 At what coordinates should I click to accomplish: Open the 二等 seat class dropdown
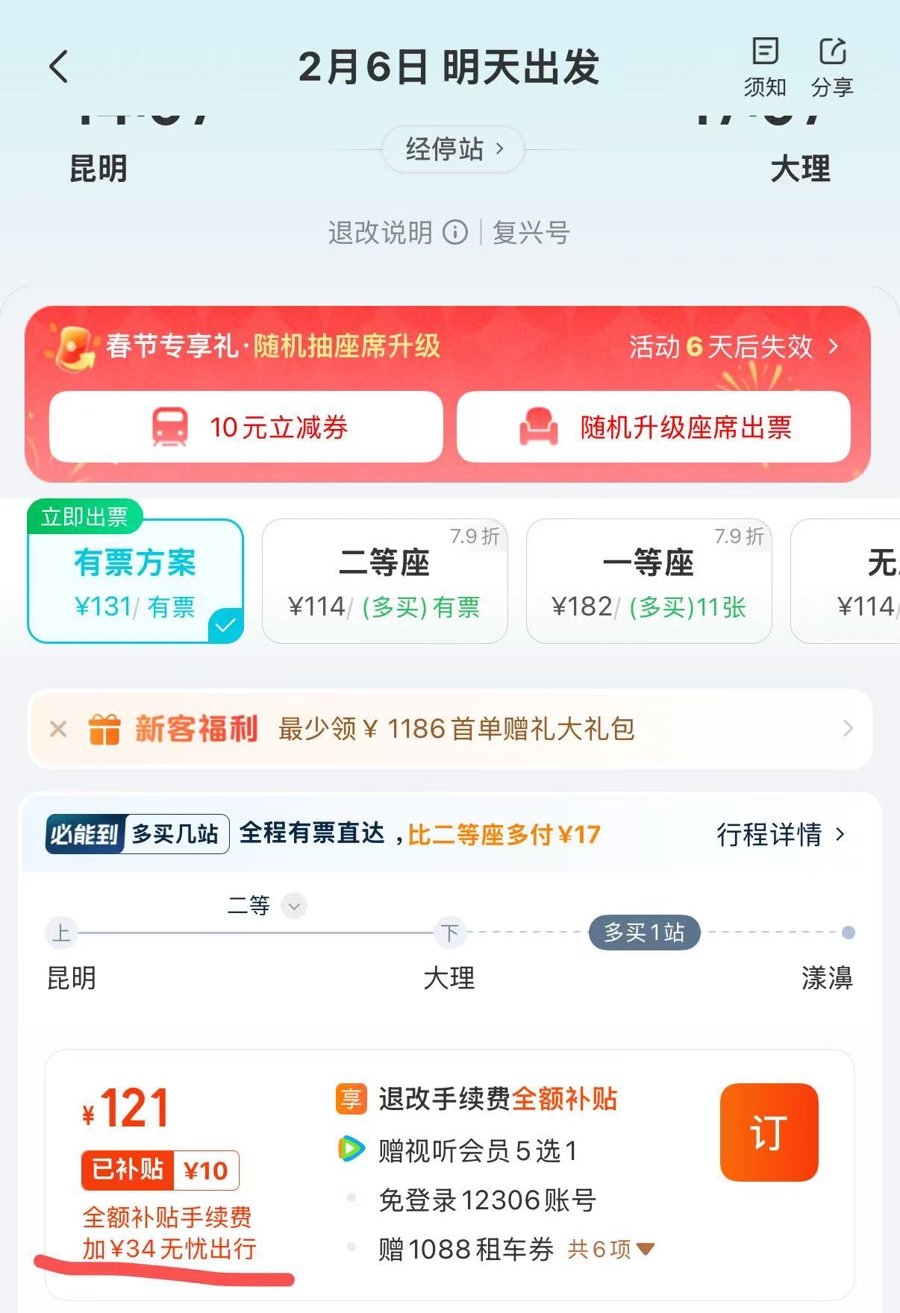click(x=292, y=906)
